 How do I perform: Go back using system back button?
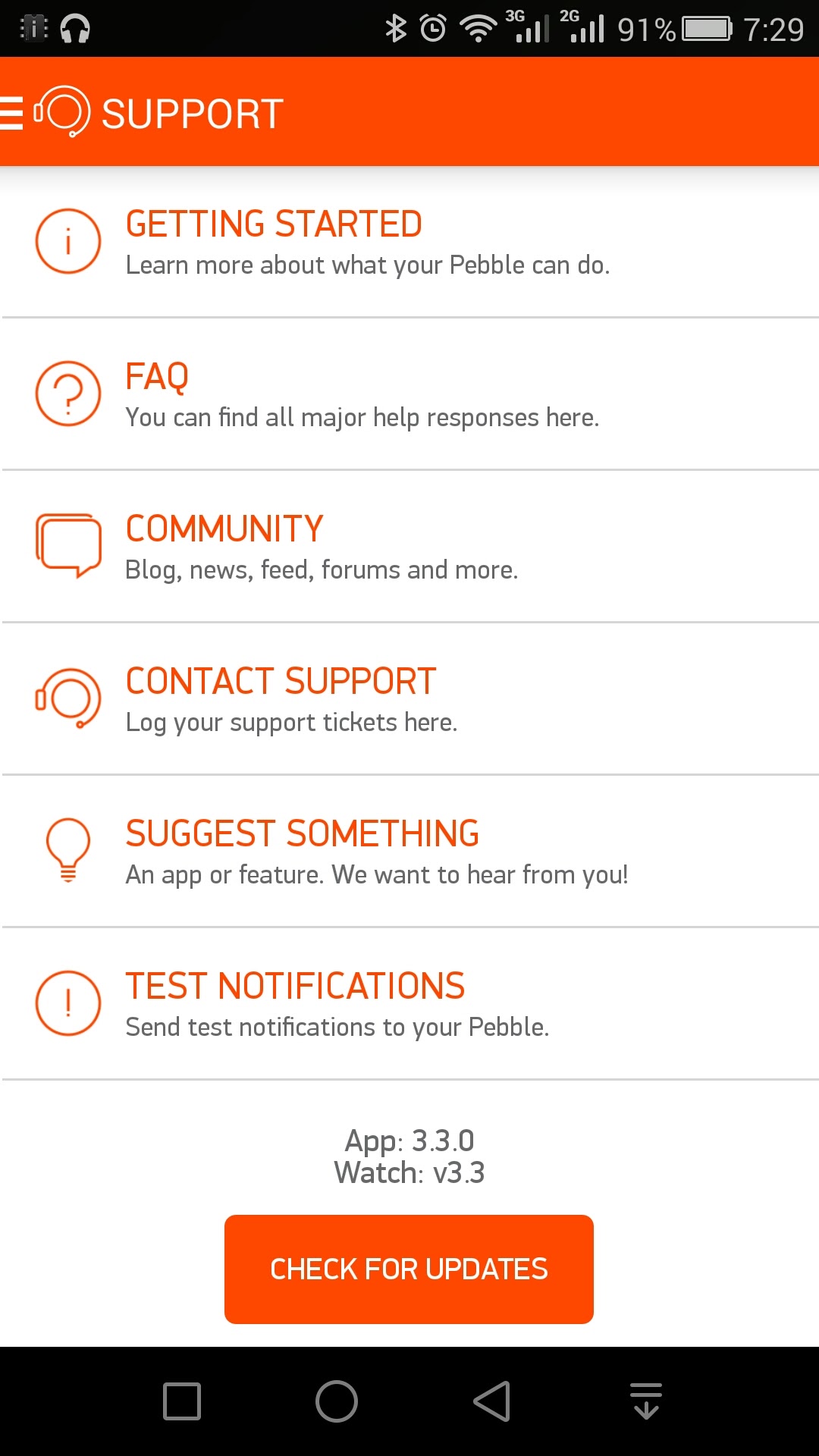pyautogui.click(x=491, y=1401)
